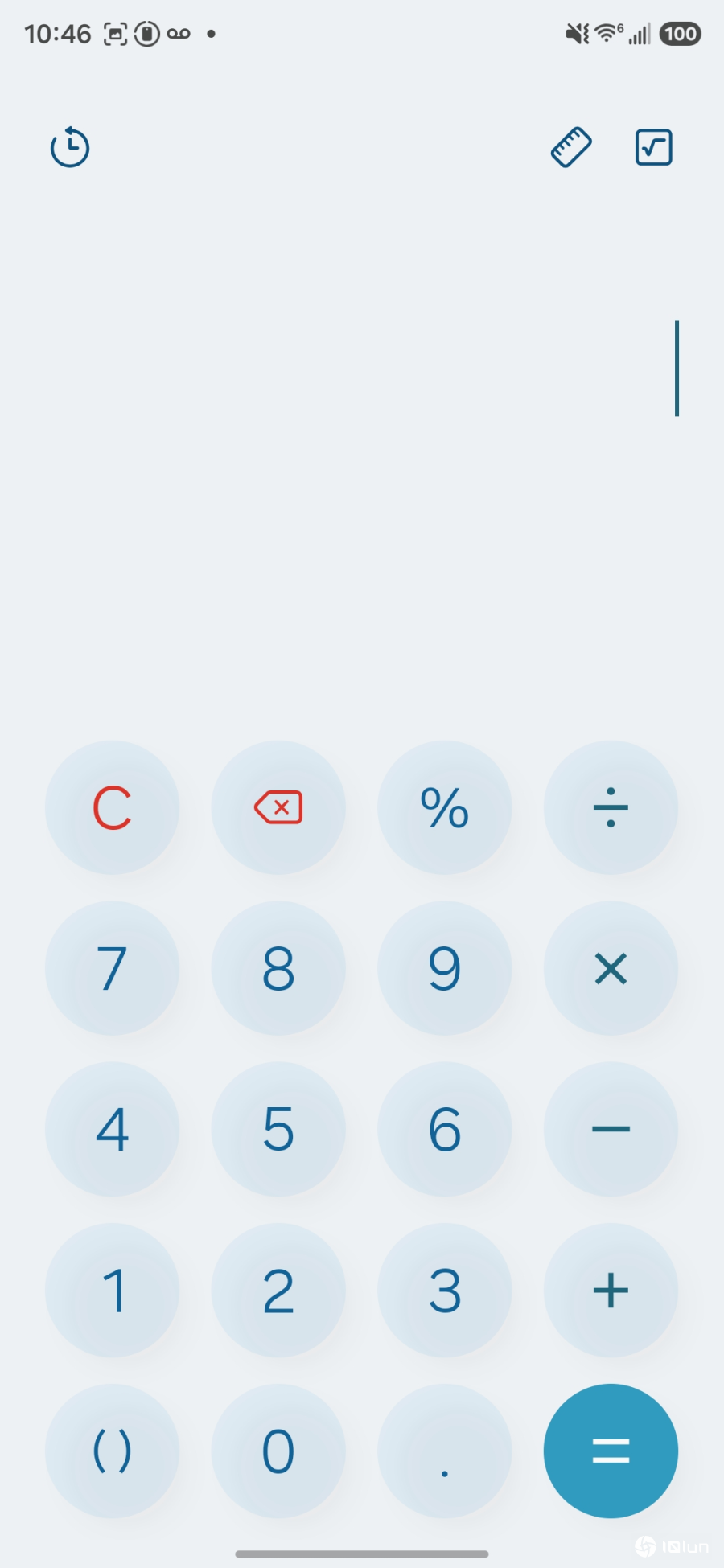Enter digit 7

coord(112,968)
